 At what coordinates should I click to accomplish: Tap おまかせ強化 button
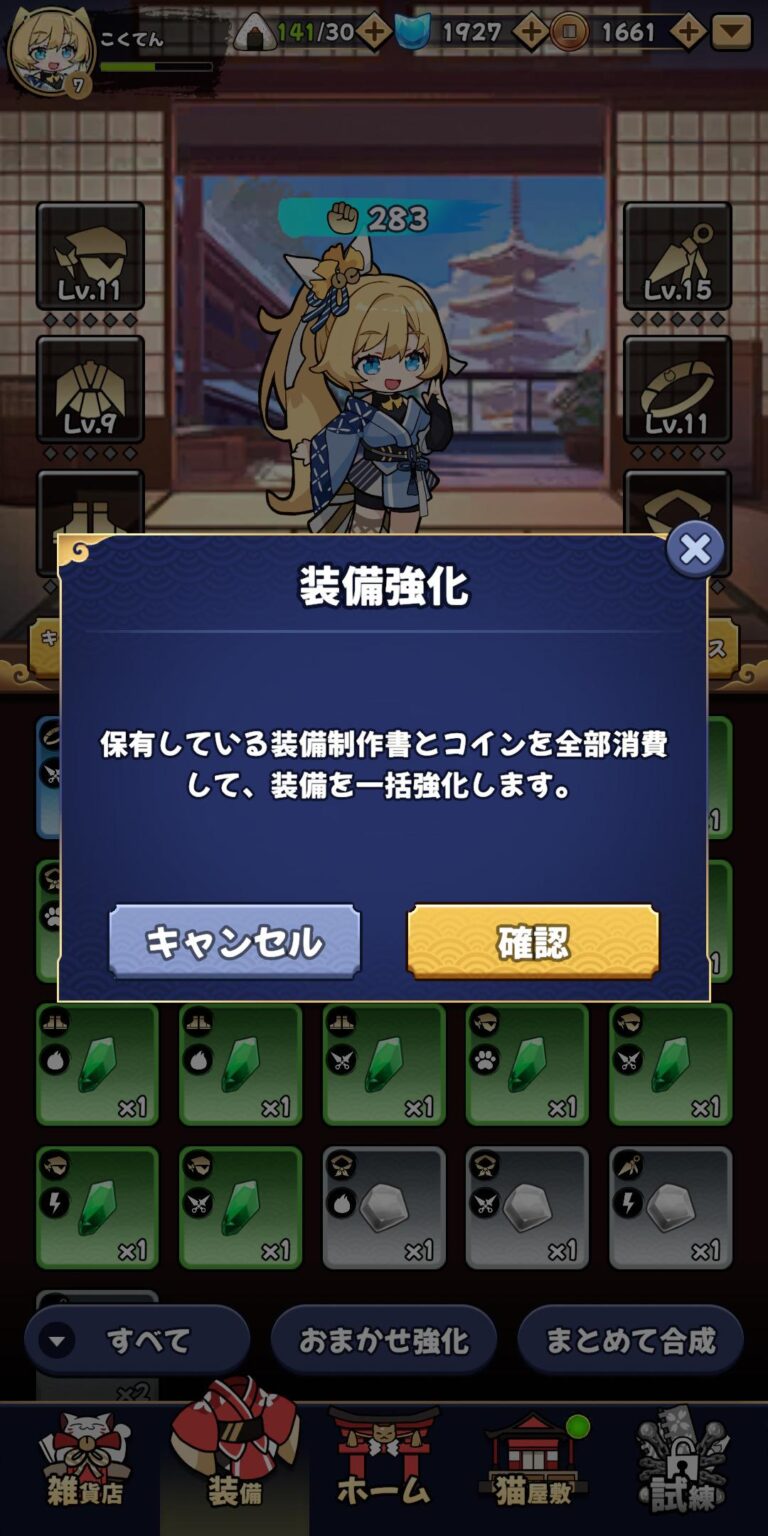point(384,1340)
